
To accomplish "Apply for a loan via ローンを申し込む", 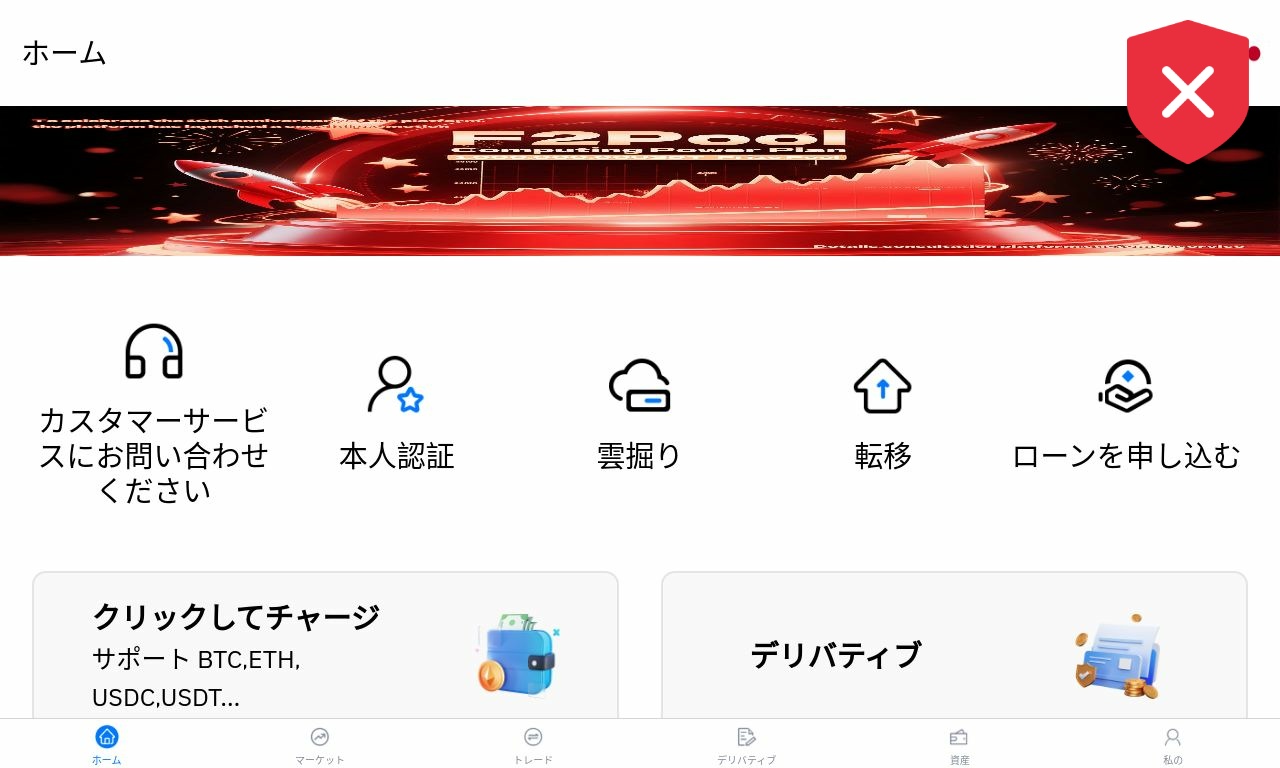I will [x=1126, y=413].
